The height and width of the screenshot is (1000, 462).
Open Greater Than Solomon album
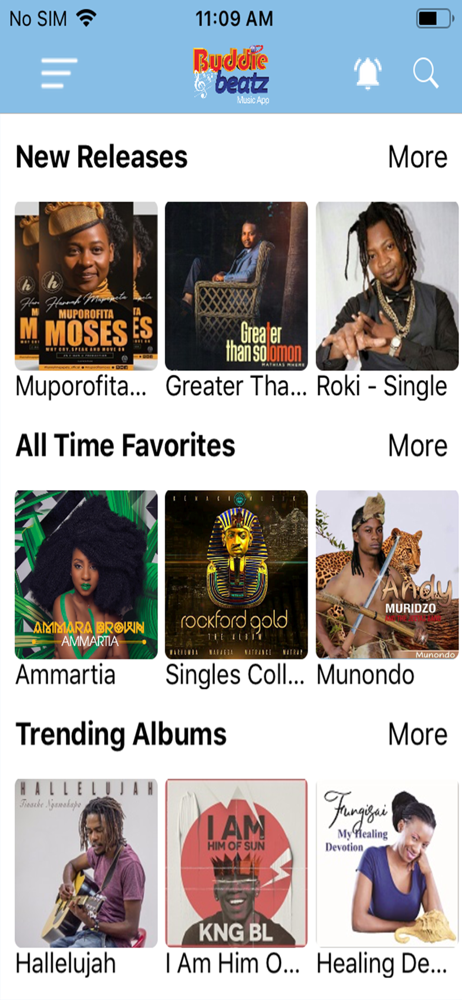(x=237, y=286)
